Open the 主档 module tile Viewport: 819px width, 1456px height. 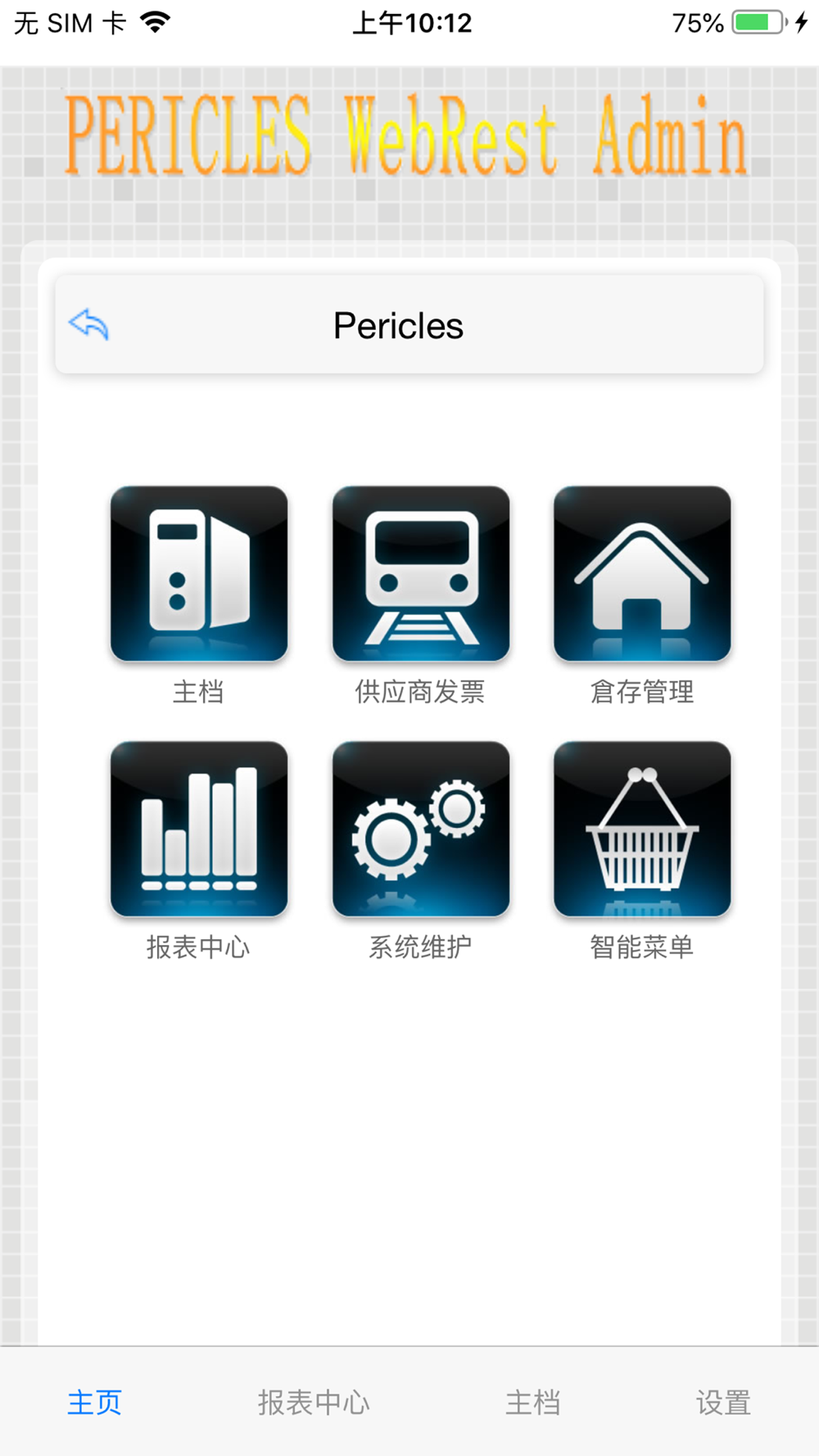199,573
